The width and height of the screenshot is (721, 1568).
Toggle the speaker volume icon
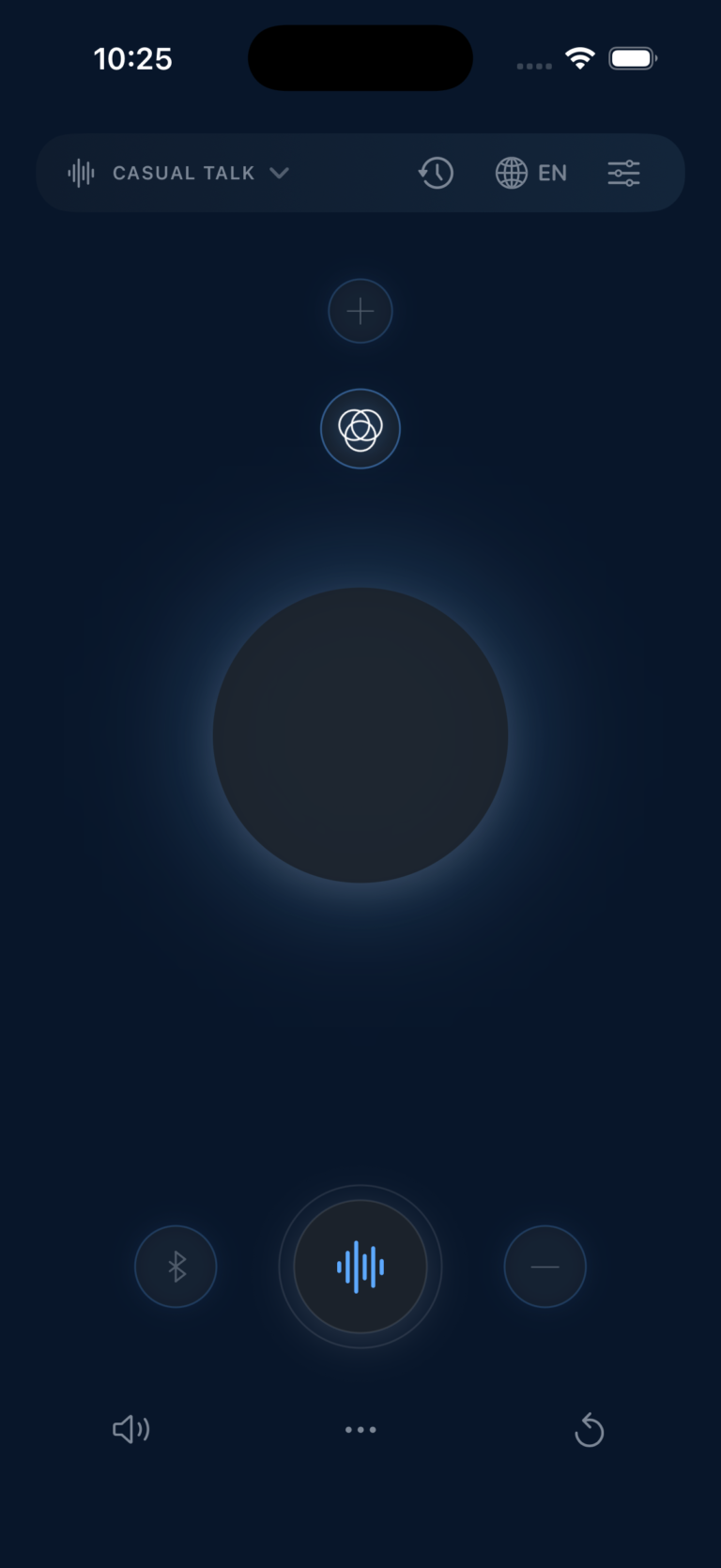[x=131, y=1429]
